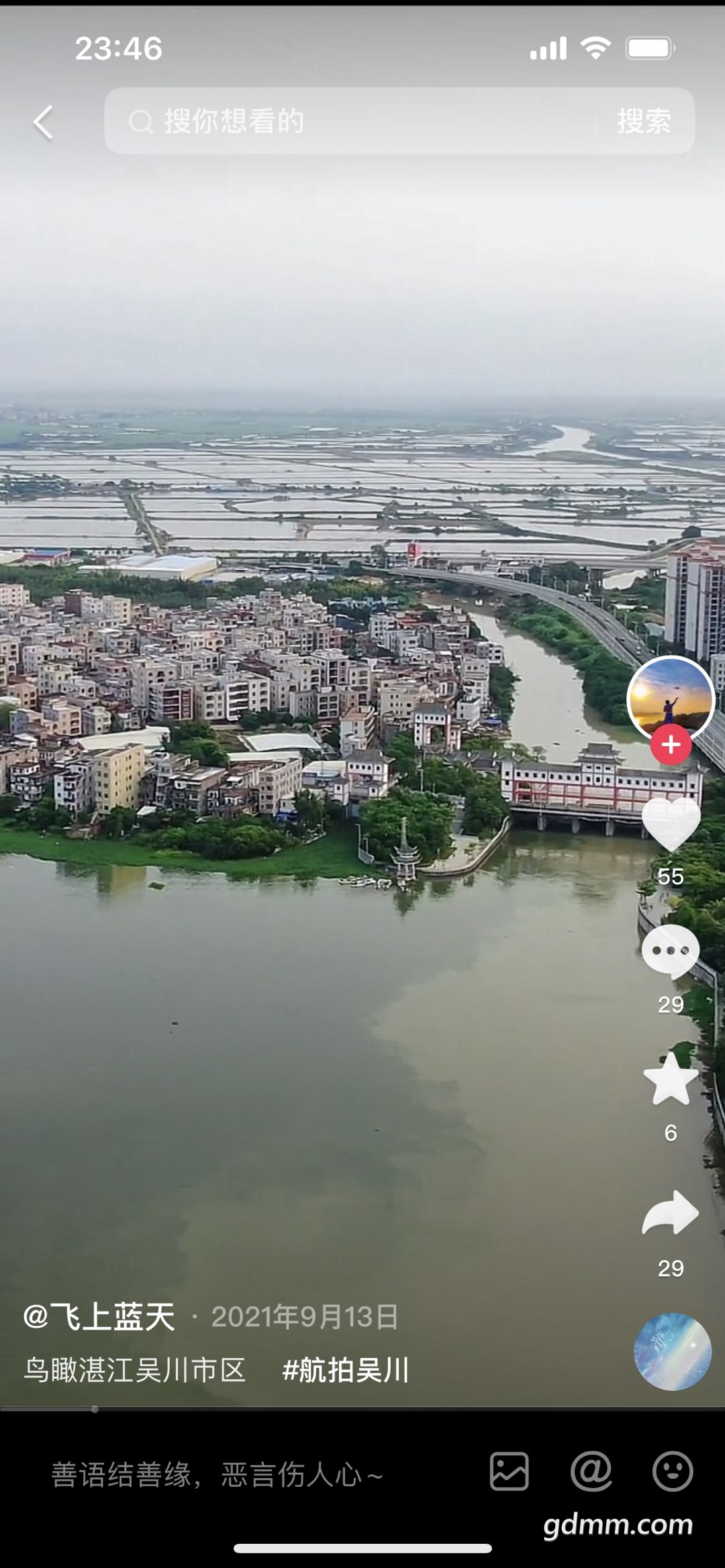This screenshot has height=1568, width=725.
Task: Attach an image to the comment
Action: point(509,1471)
